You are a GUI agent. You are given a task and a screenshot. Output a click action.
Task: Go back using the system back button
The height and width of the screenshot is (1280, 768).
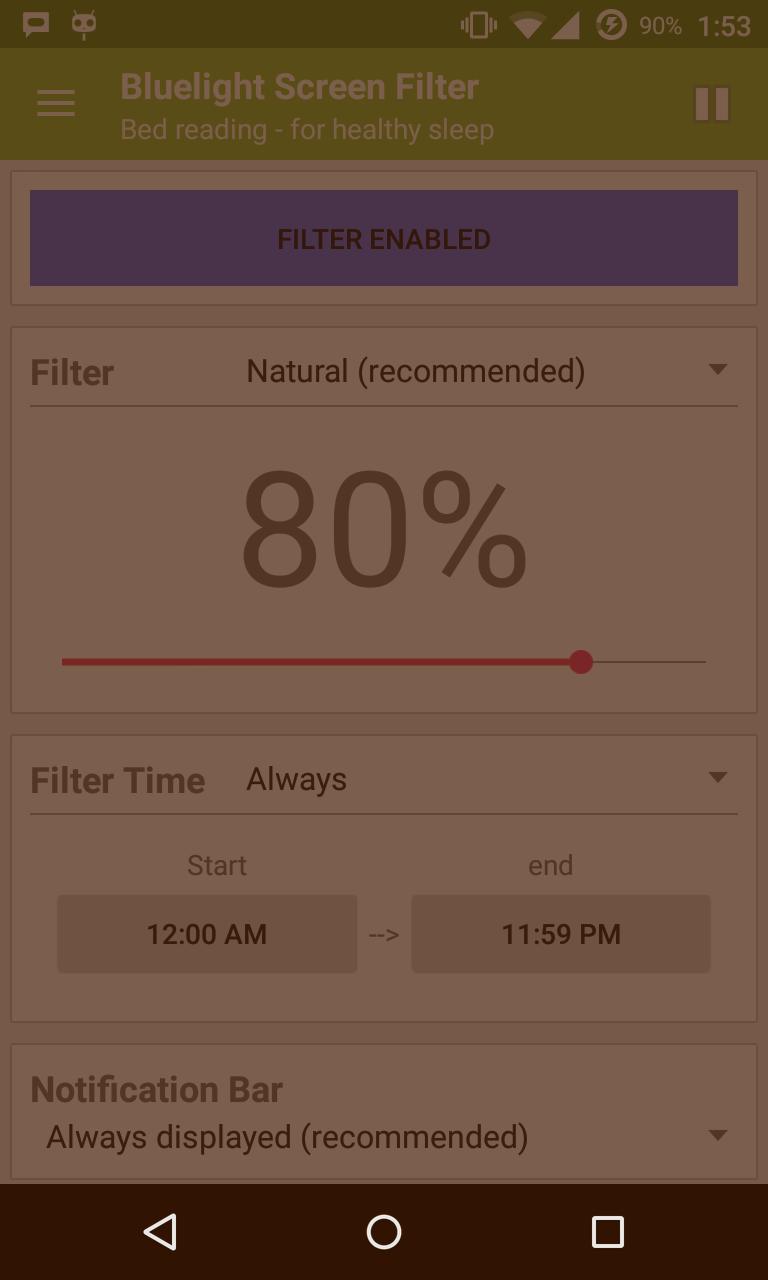pyautogui.click(x=160, y=1232)
